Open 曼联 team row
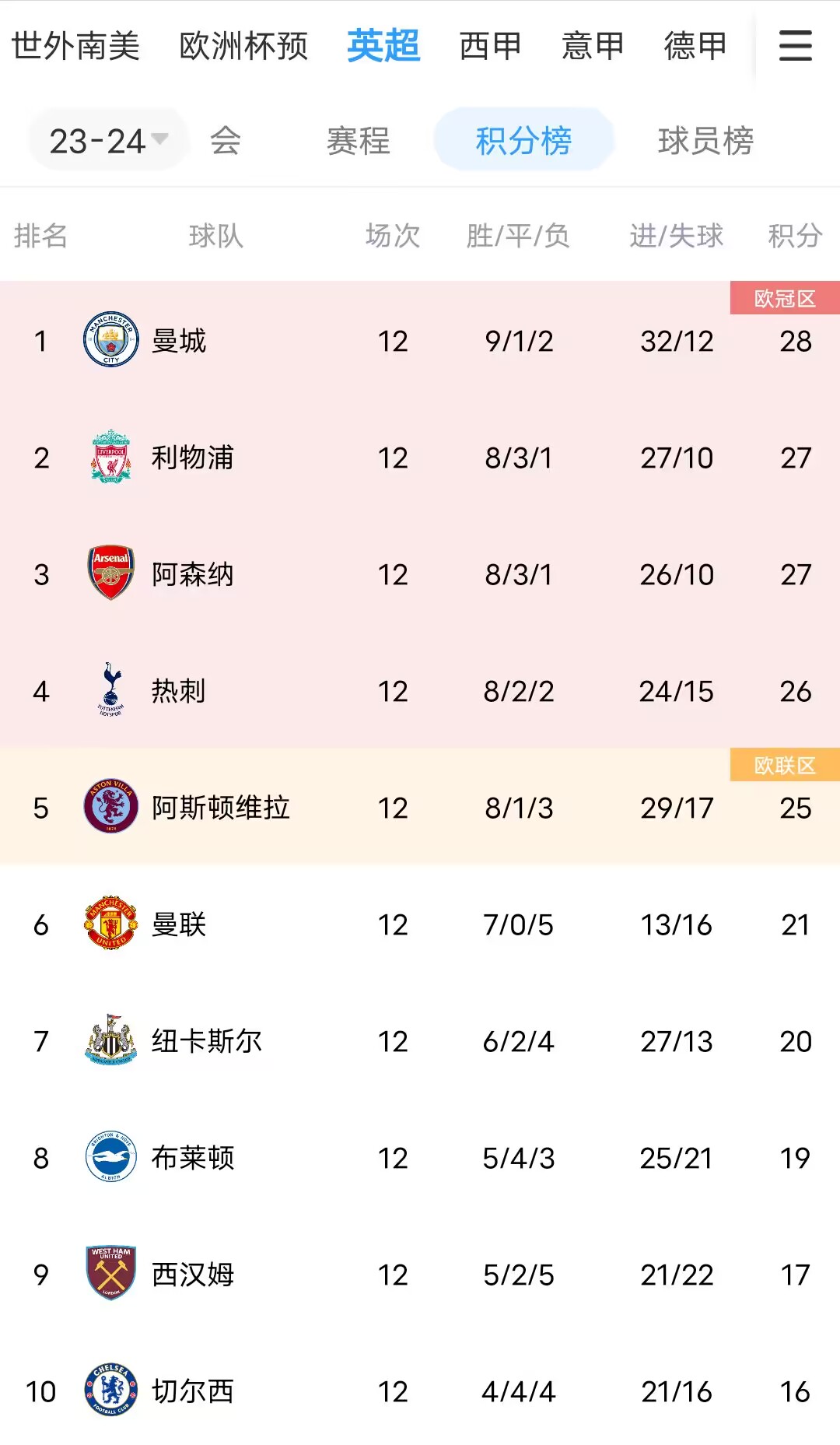840x1445 pixels. 420,924
